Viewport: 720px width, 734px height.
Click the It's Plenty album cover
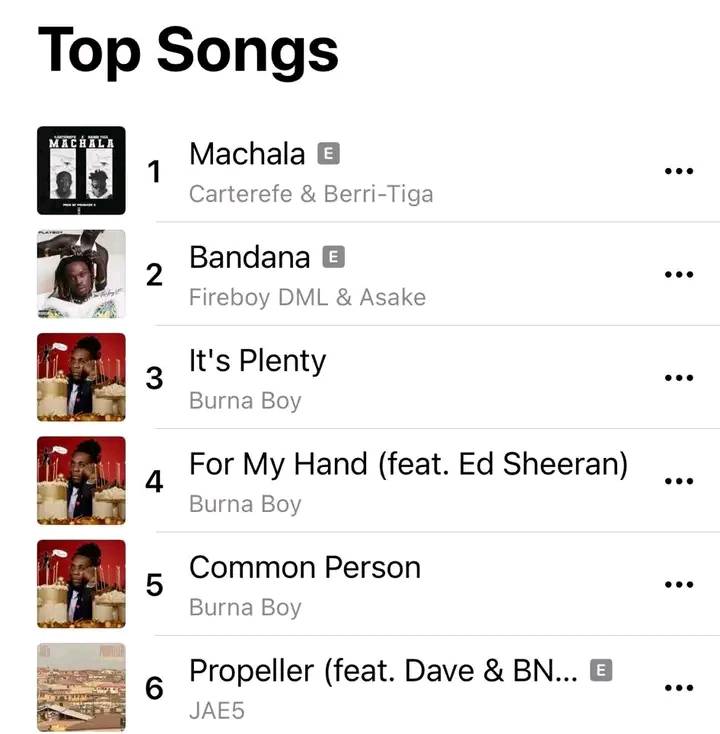point(80,377)
